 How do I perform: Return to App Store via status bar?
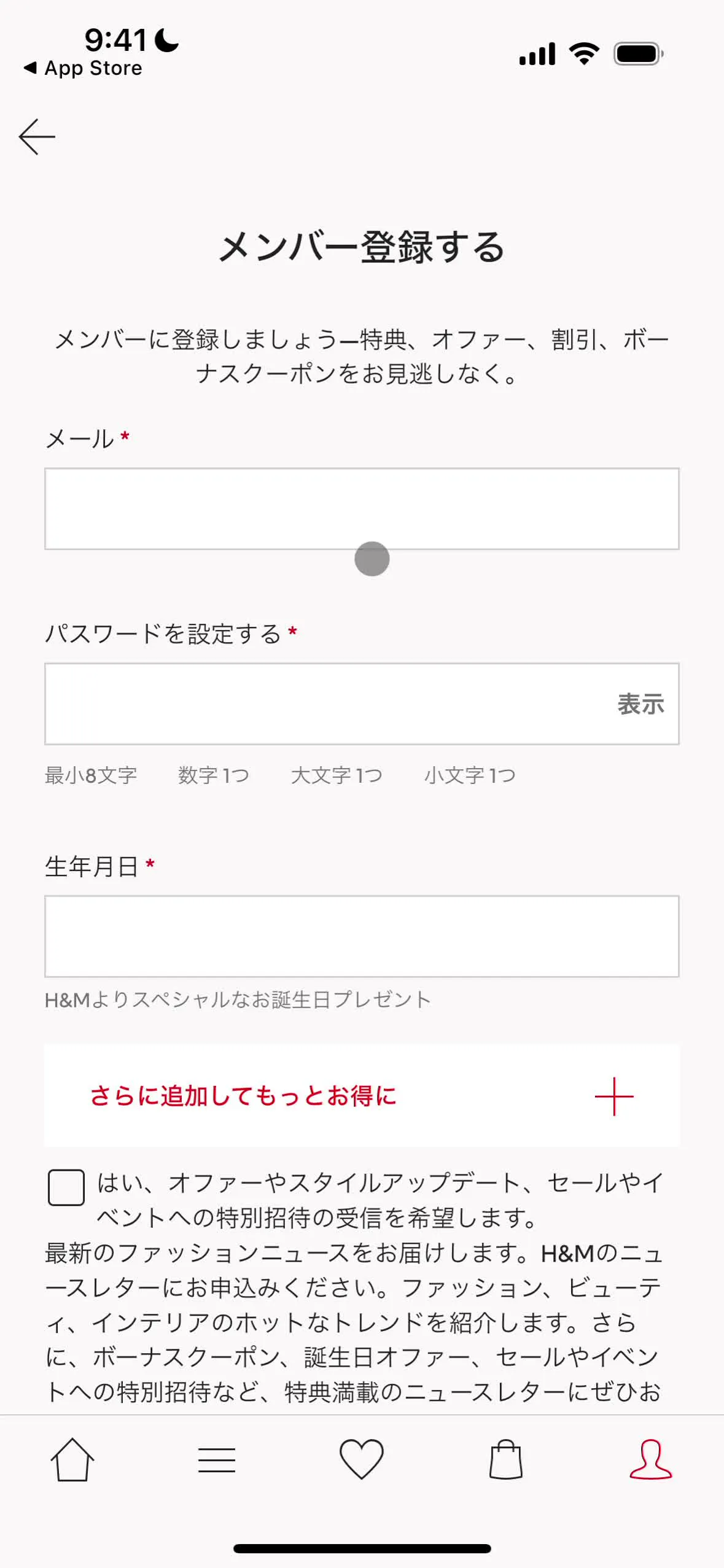coord(83,68)
